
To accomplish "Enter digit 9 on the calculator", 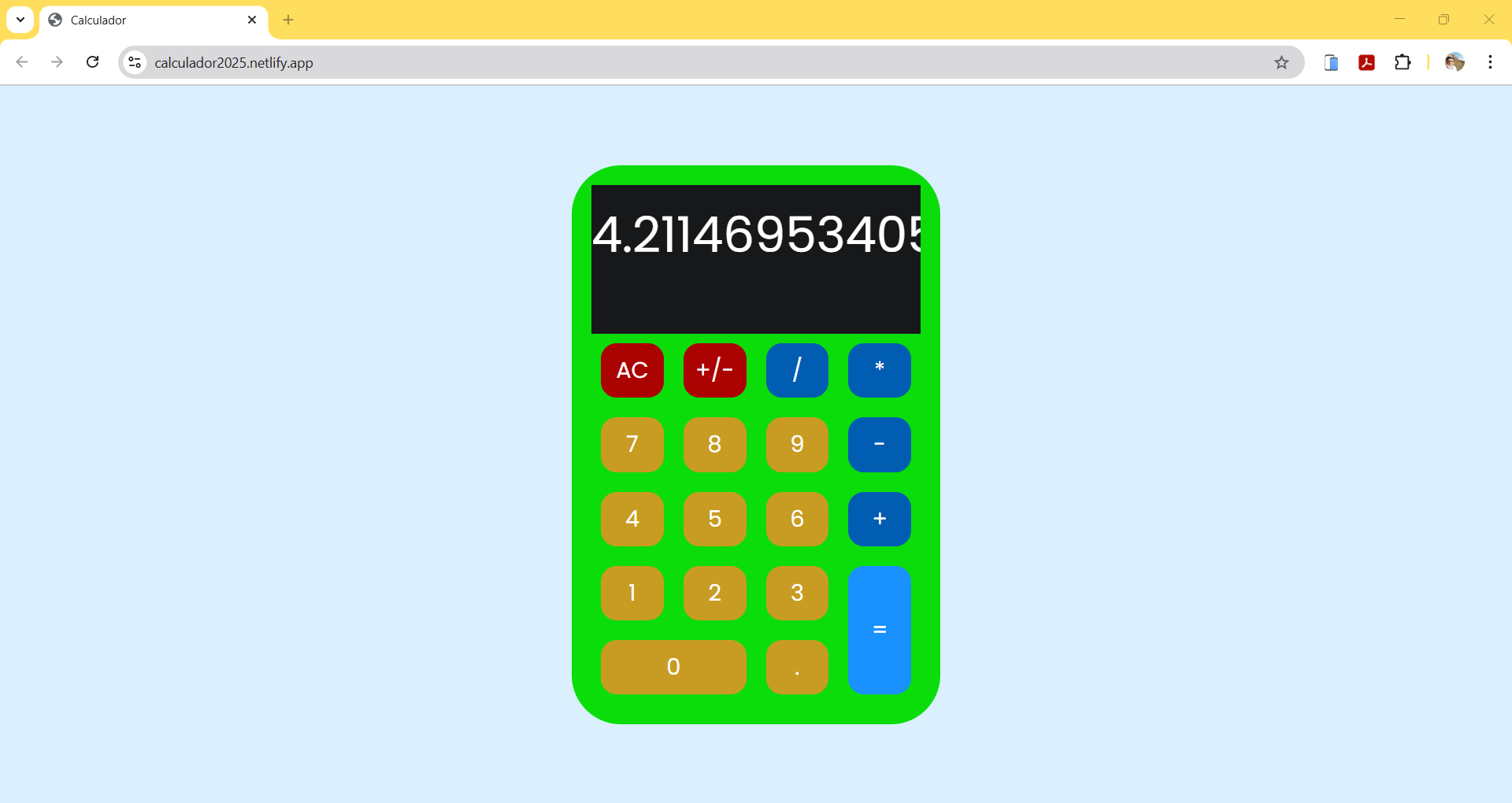I will pyautogui.click(x=797, y=444).
